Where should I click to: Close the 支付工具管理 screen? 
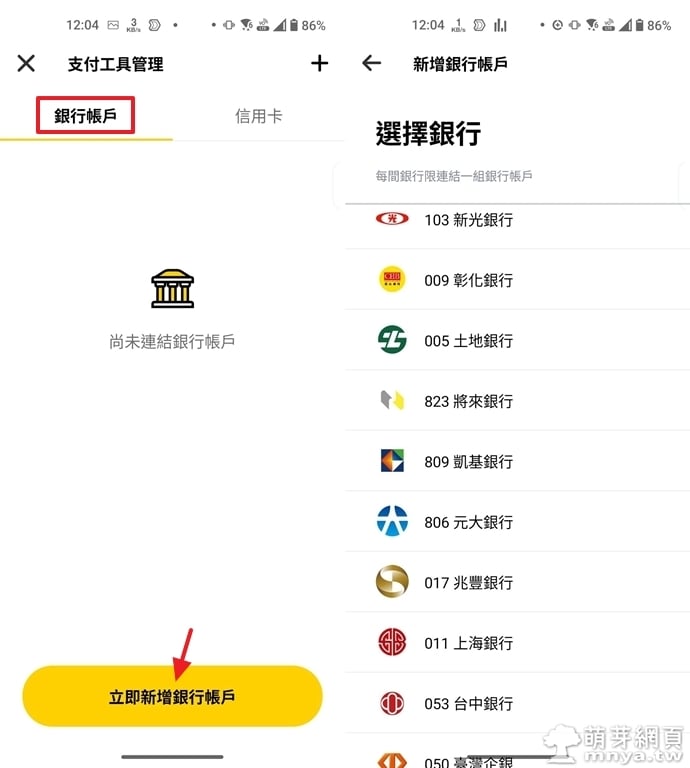[x=26, y=64]
